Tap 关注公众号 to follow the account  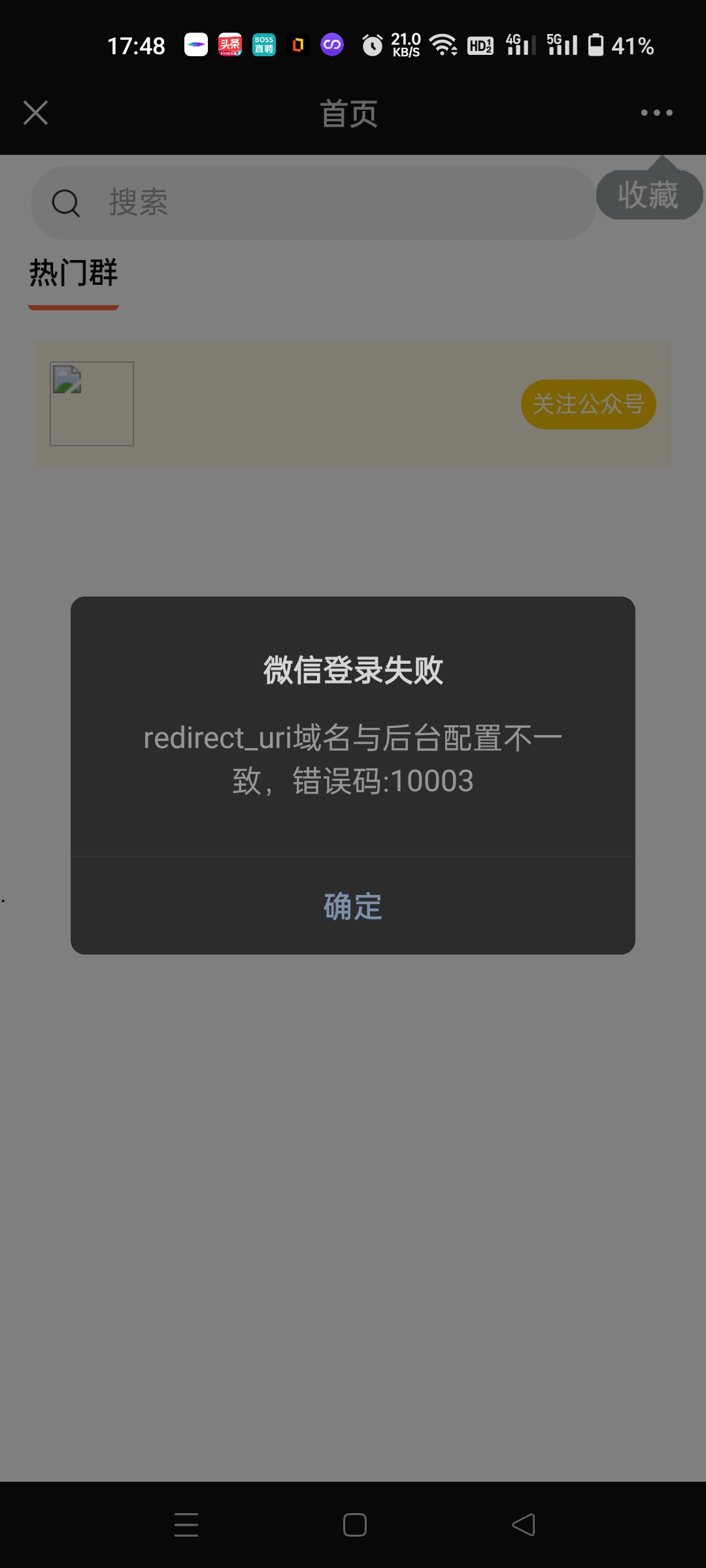point(588,404)
